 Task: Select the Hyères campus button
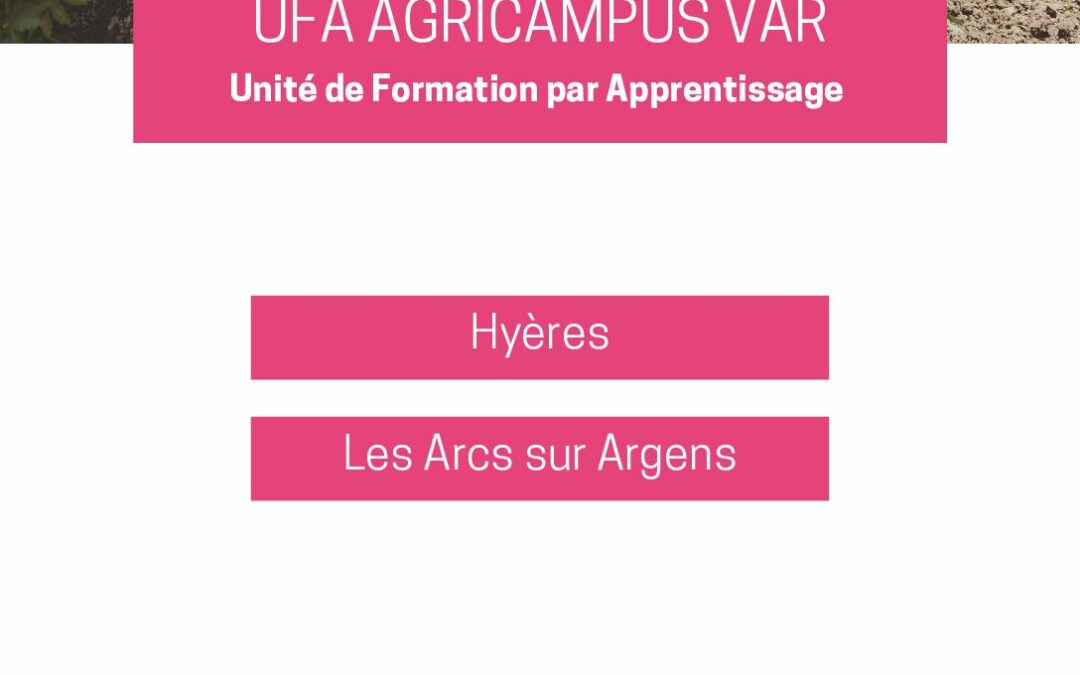pos(540,337)
